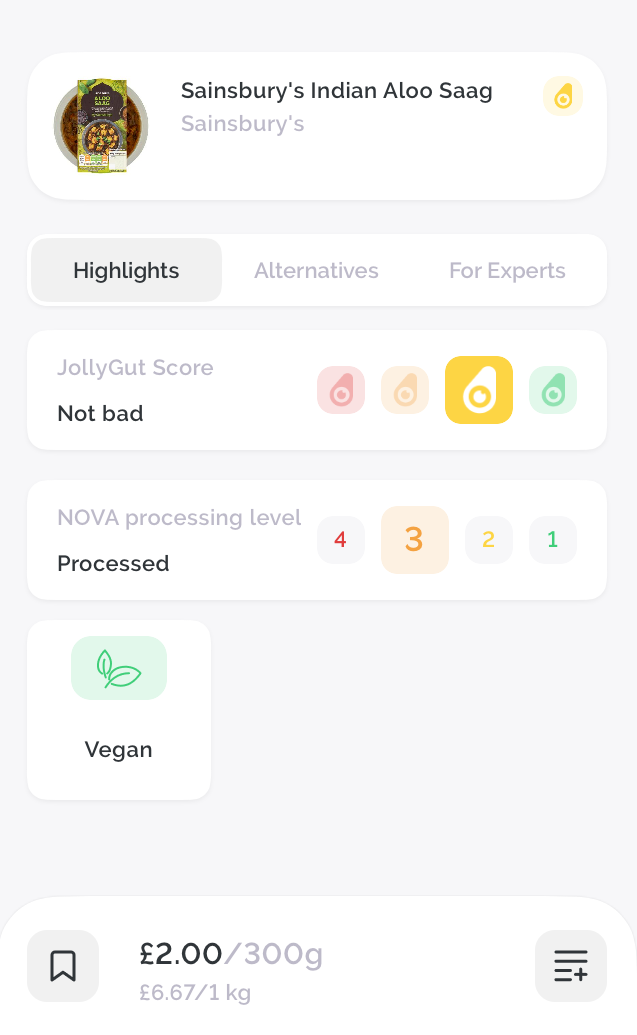Select the Highlights tab
The image size is (637, 1035).
pos(126,271)
